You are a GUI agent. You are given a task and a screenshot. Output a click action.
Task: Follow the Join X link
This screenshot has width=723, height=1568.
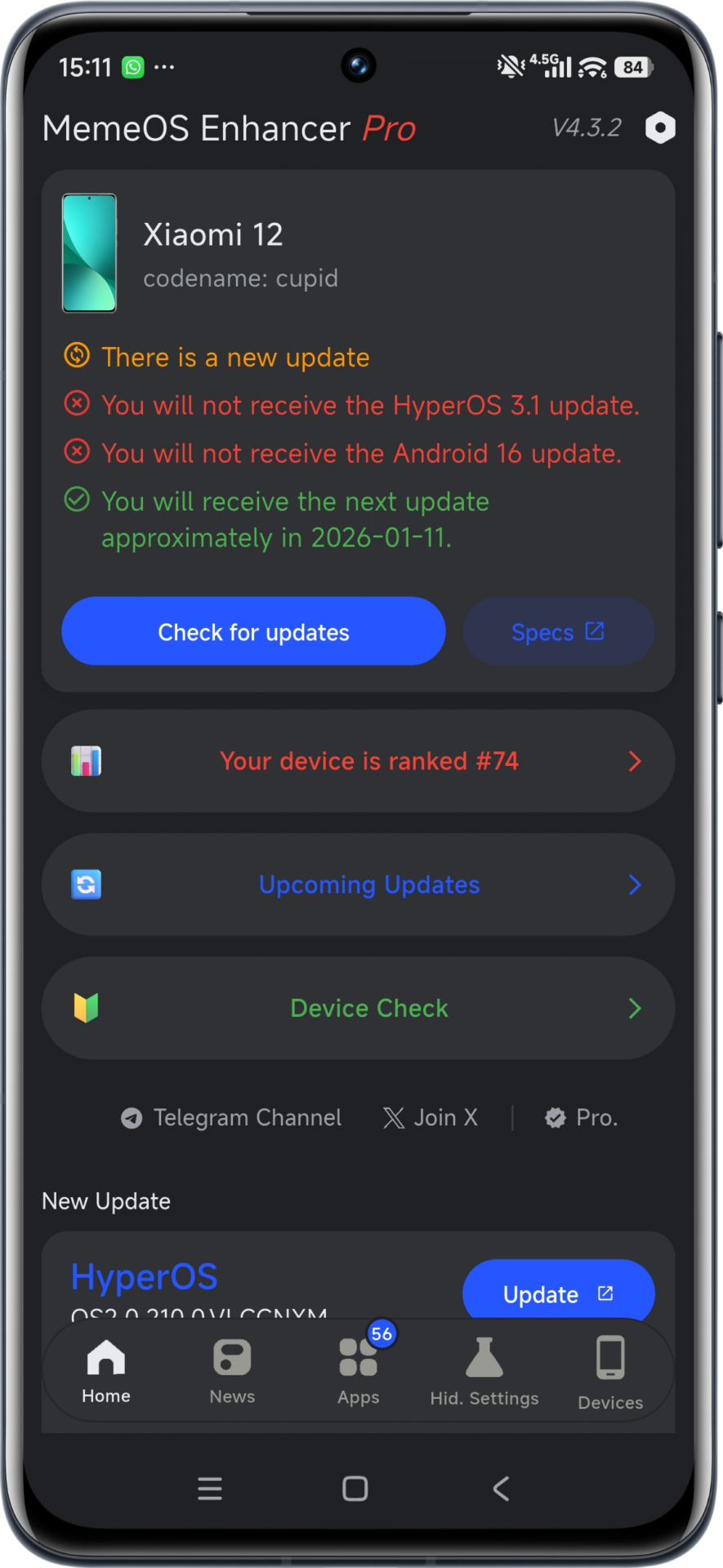pyautogui.click(x=431, y=1117)
